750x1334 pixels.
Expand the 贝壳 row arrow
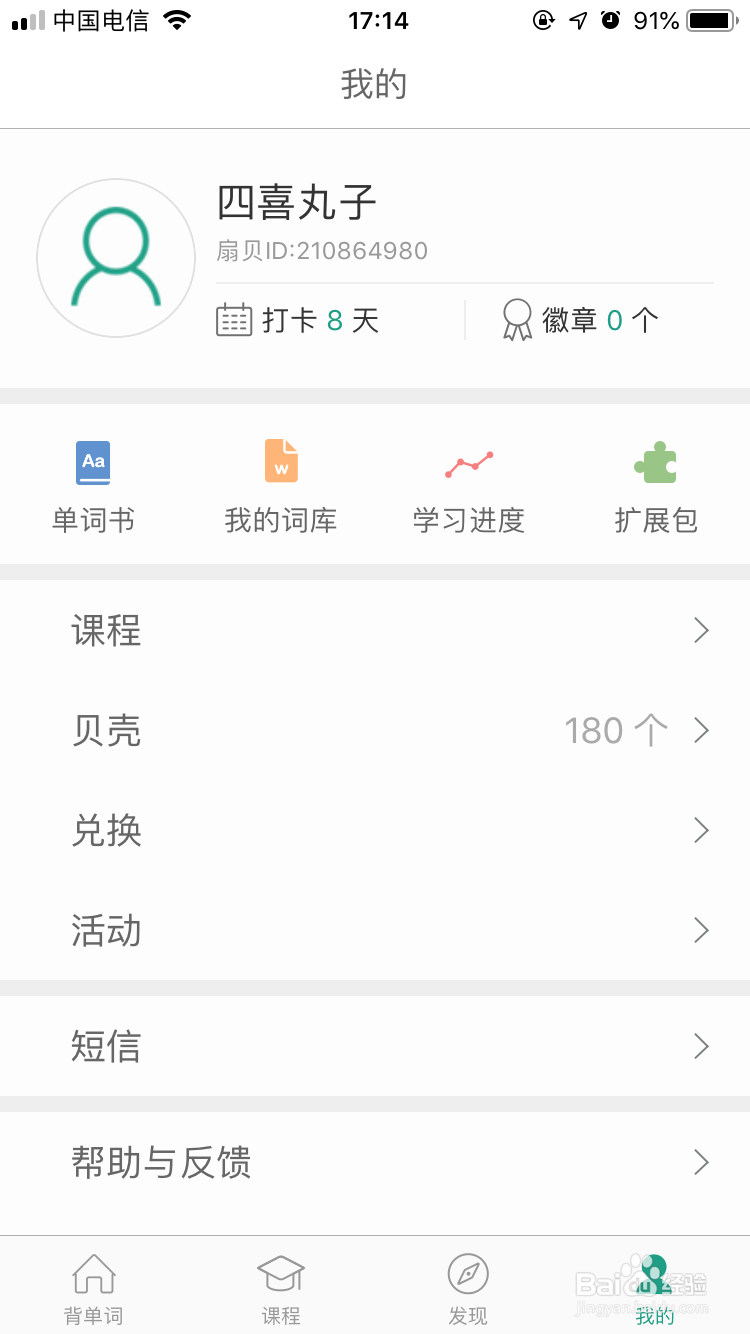coord(701,730)
